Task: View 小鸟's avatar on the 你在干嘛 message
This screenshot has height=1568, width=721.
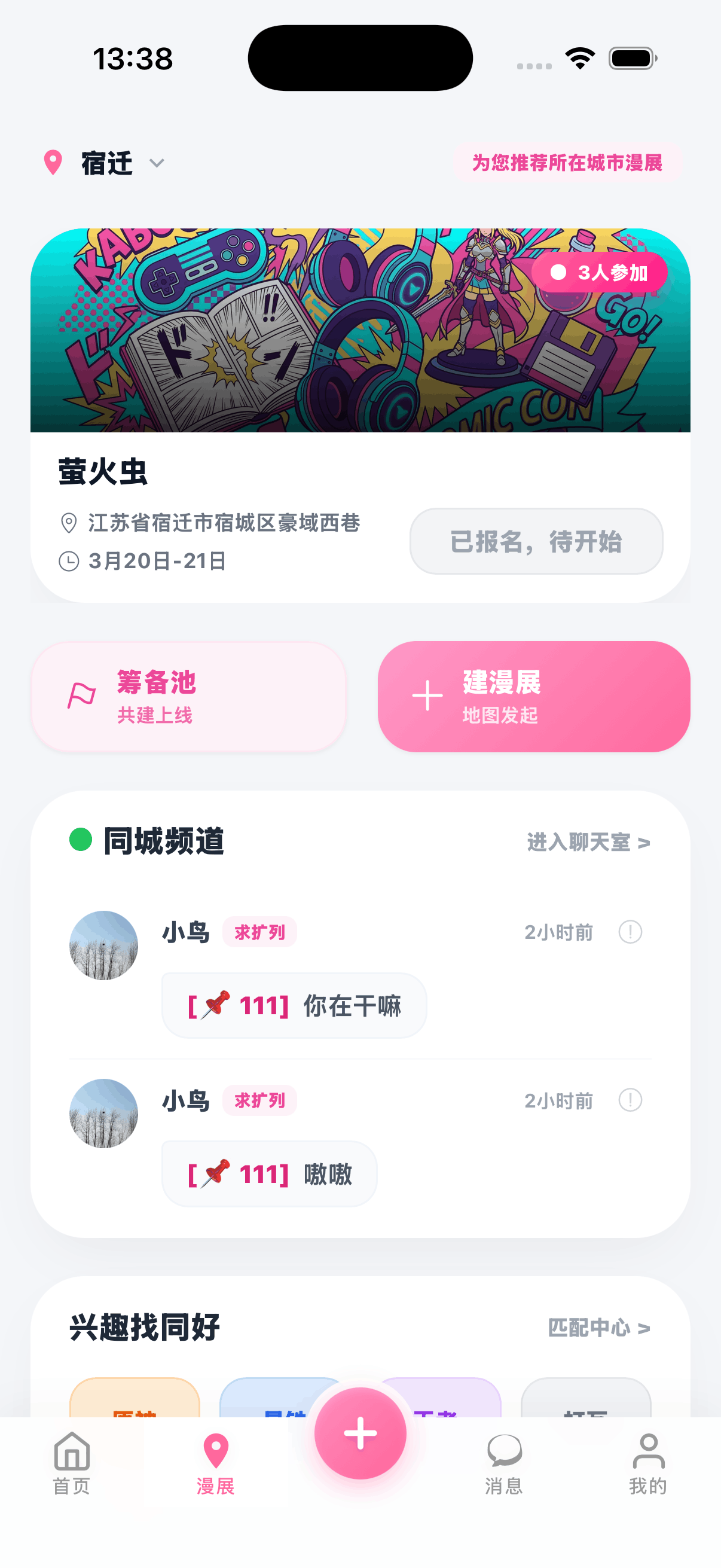Action: click(x=104, y=945)
